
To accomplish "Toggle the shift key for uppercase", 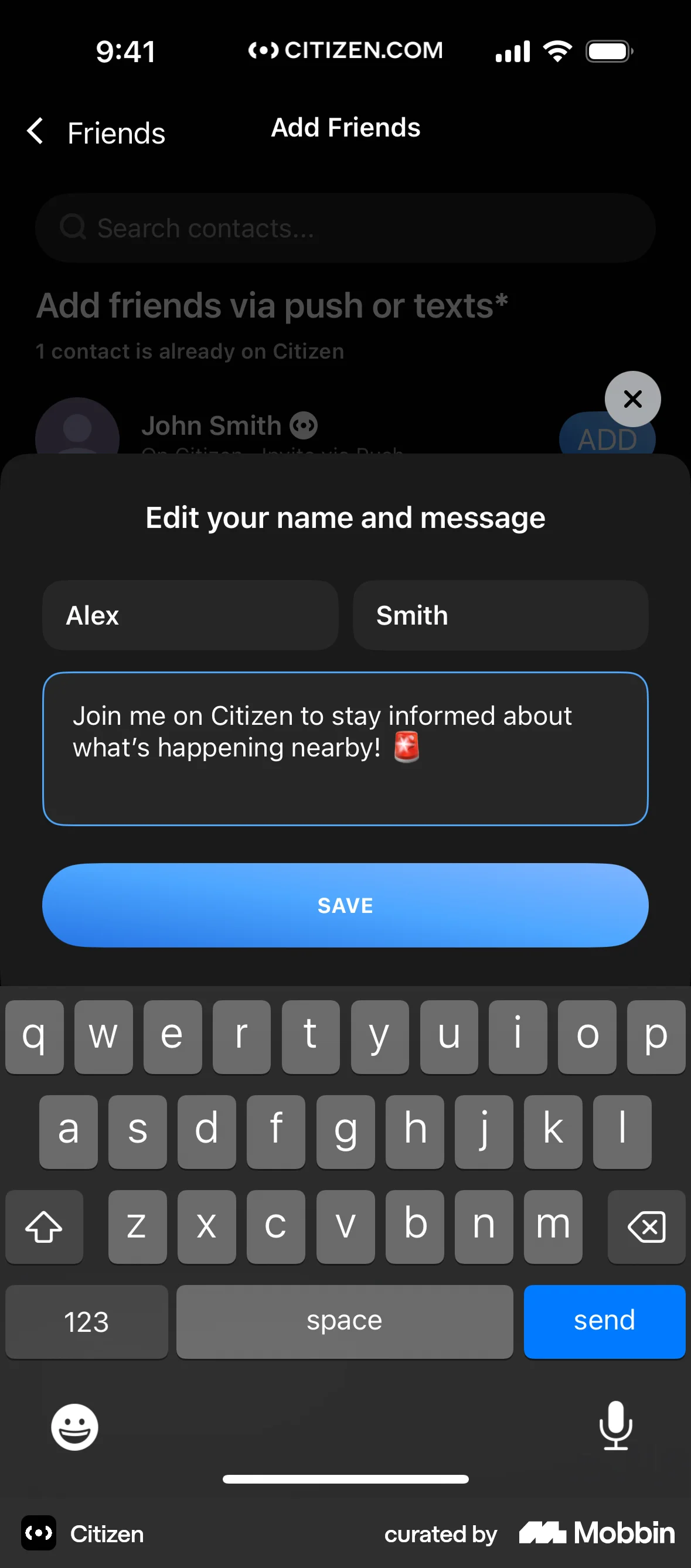I will point(43,1226).
